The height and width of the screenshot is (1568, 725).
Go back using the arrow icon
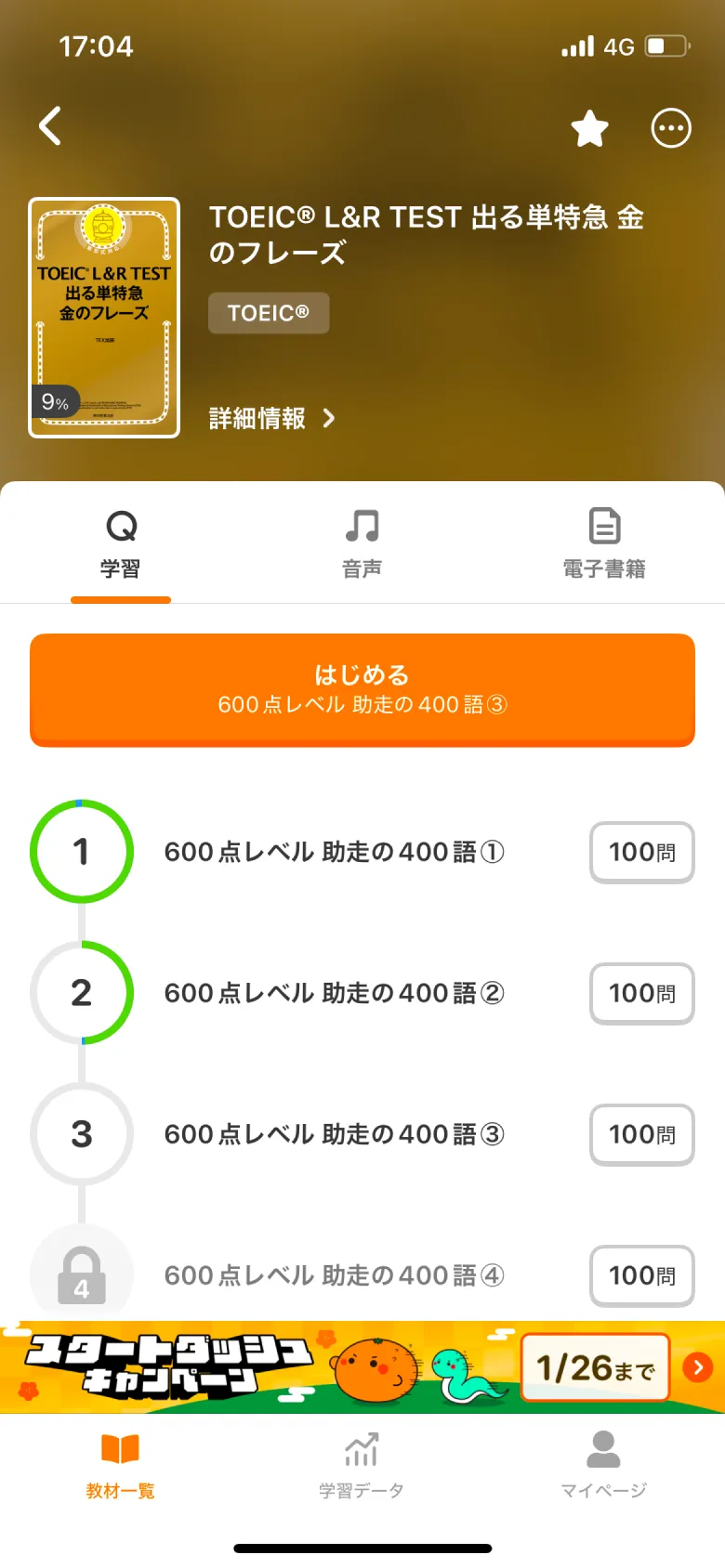click(51, 126)
